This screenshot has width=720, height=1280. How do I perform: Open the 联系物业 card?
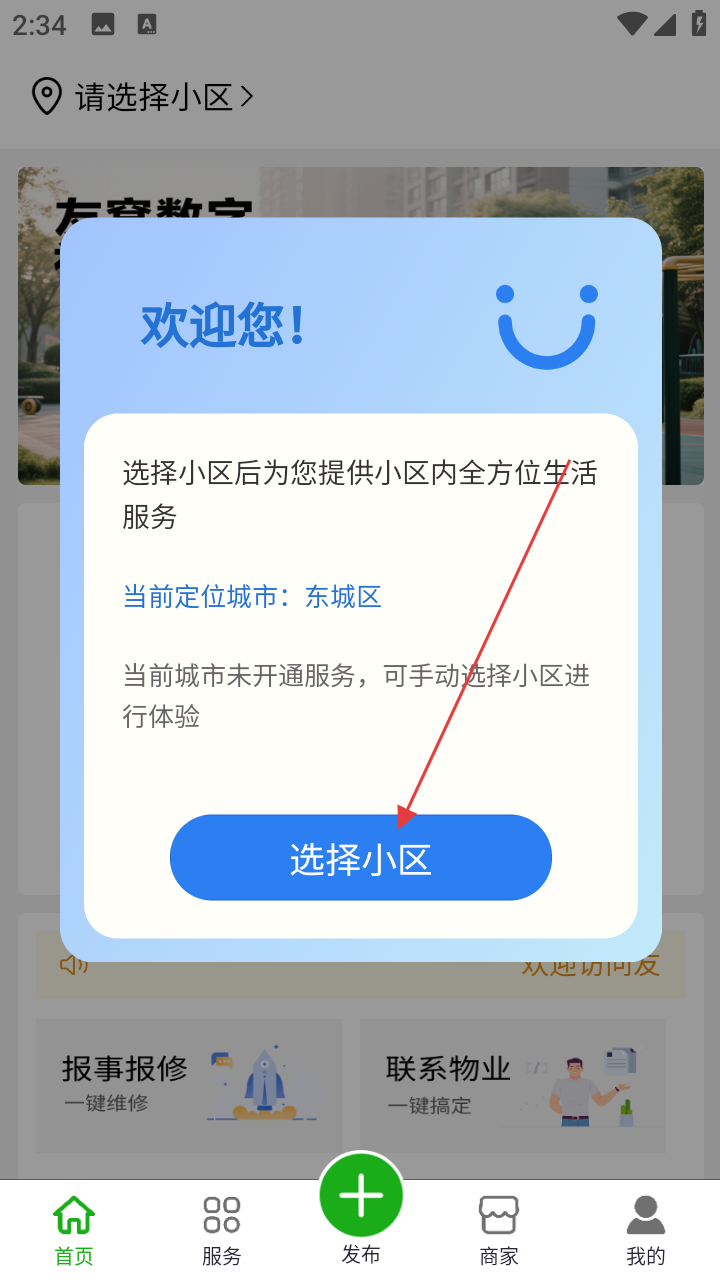tap(512, 1085)
